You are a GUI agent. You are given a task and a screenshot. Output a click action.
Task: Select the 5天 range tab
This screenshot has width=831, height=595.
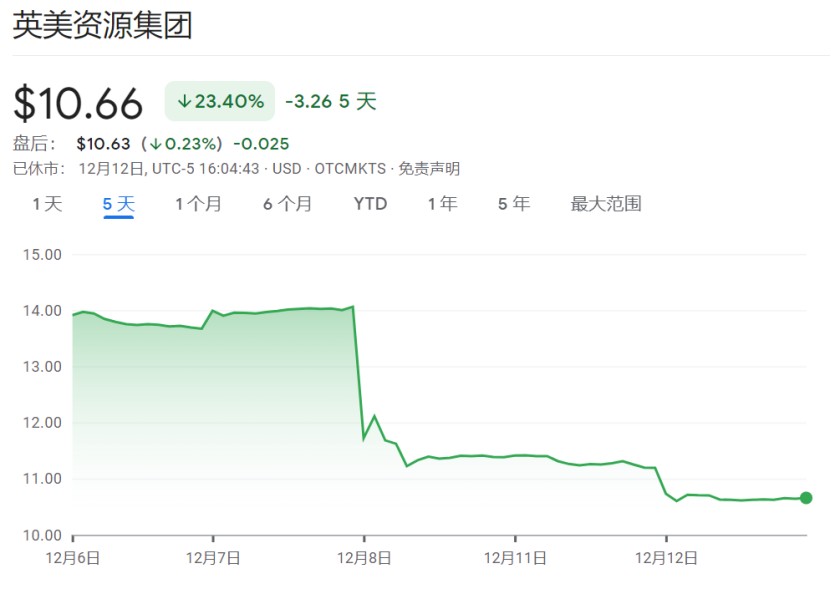[118, 204]
